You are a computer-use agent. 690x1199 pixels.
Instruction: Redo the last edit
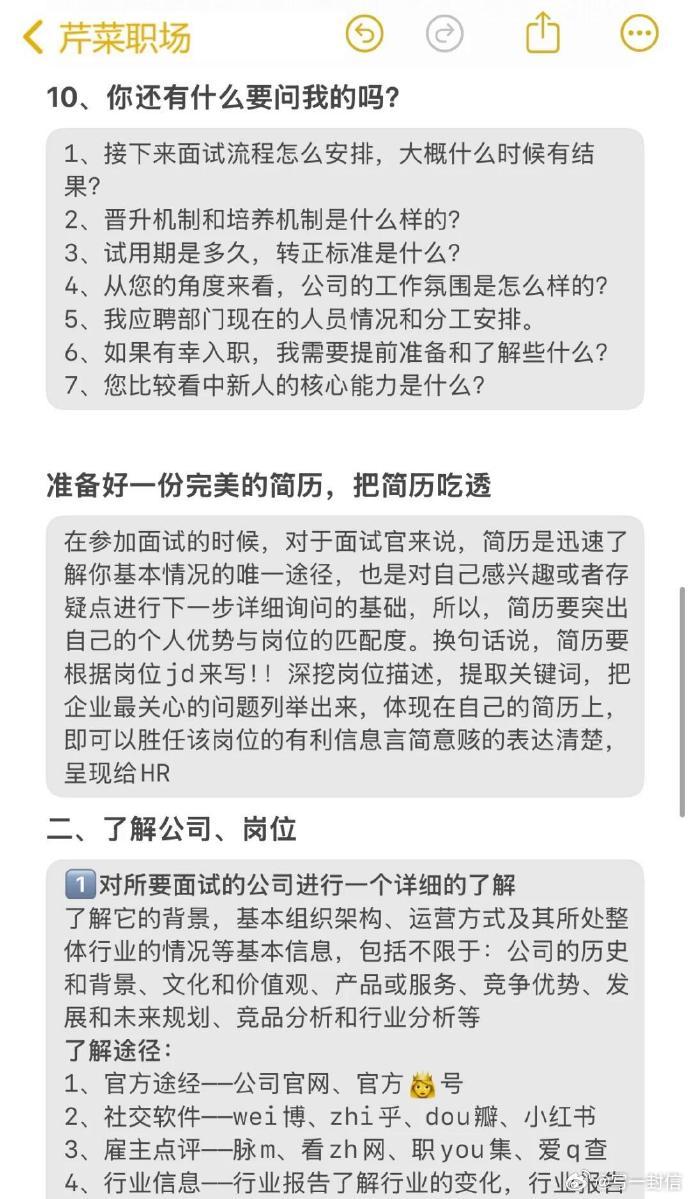click(444, 34)
